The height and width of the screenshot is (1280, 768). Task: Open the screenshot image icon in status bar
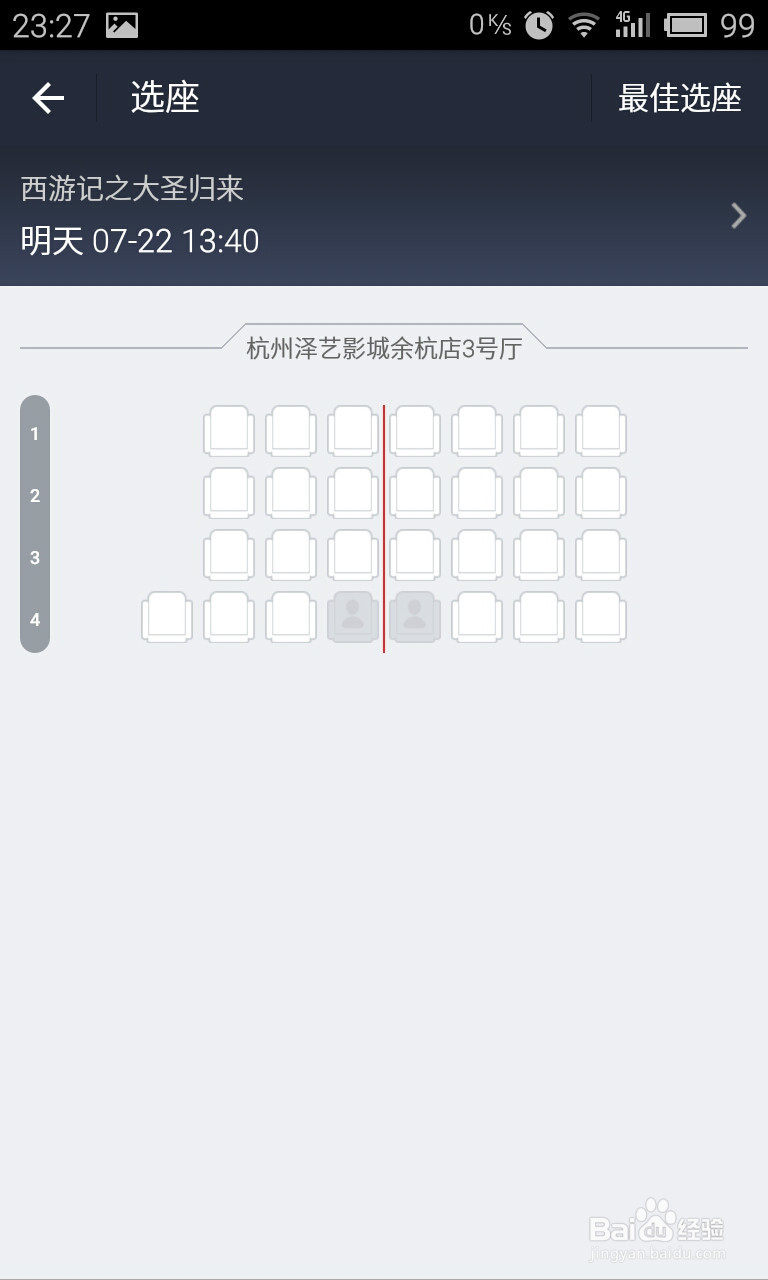120,26
